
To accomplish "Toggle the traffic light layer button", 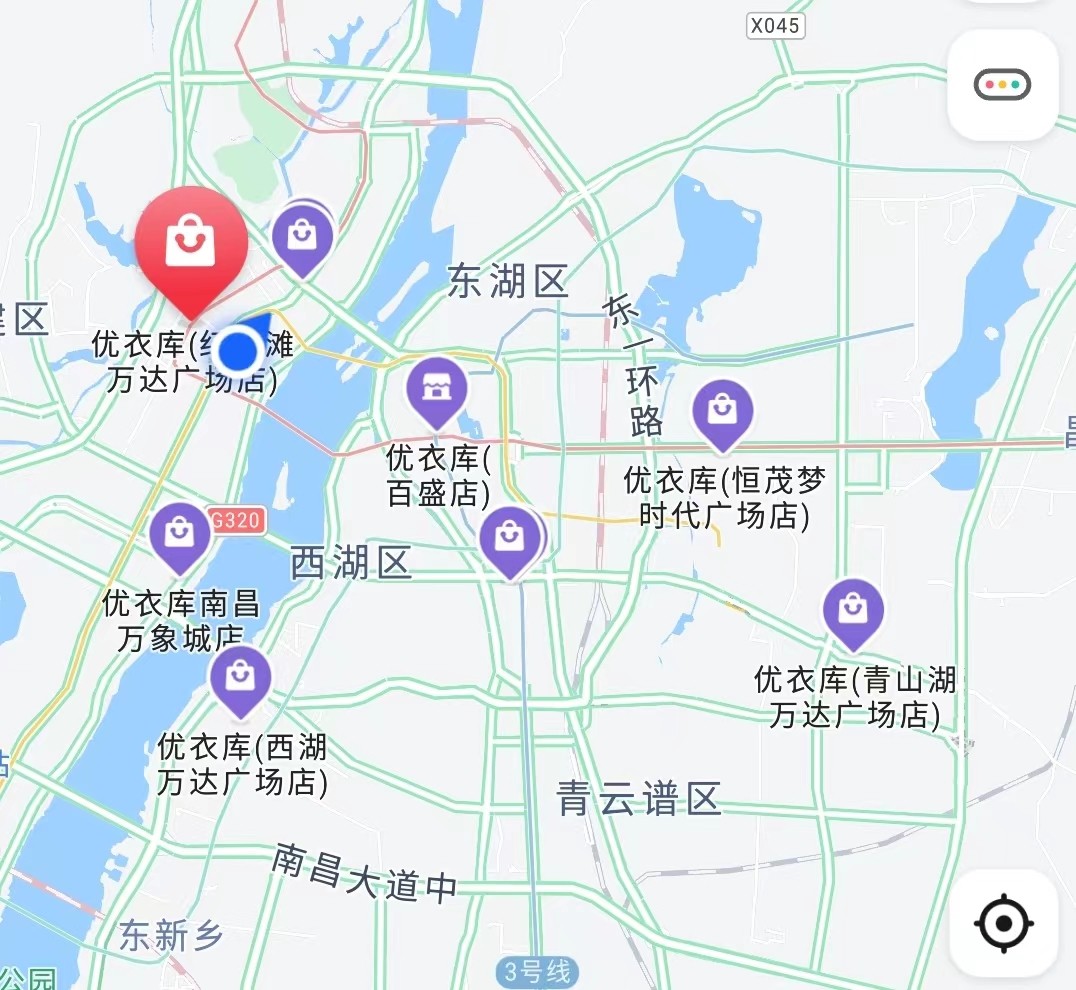I will 1002,85.
